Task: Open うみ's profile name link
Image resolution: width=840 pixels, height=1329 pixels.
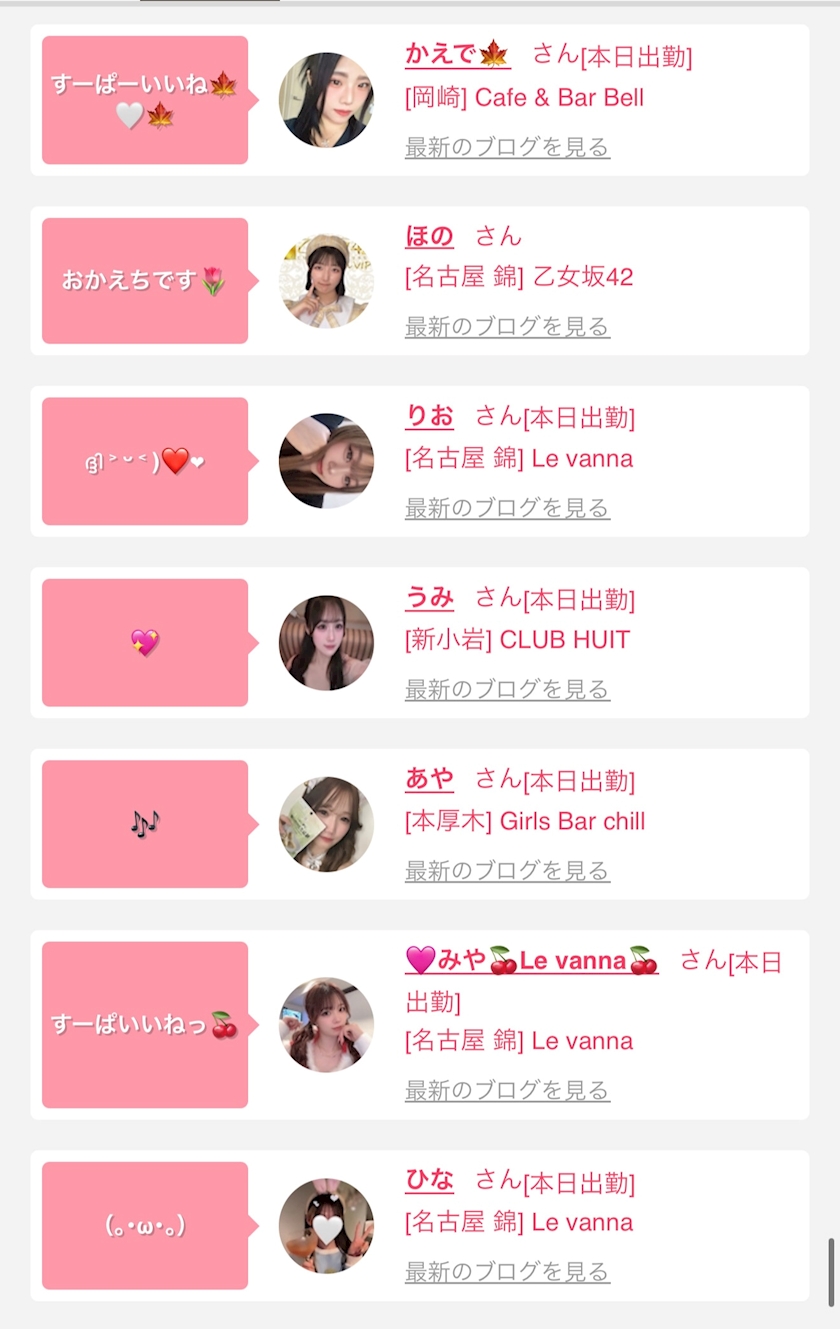Action: click(x=429, y=598)
